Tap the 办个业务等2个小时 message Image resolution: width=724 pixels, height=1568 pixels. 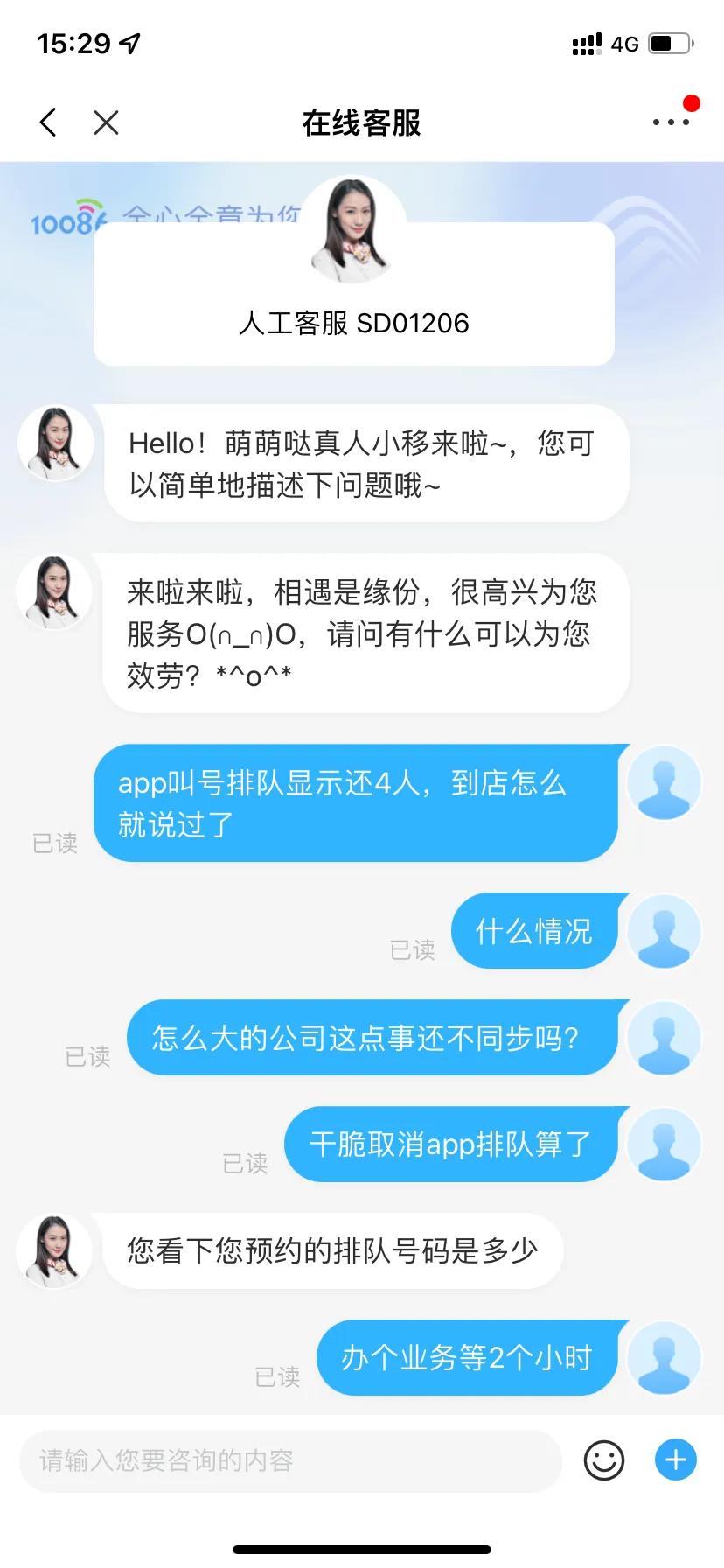tap(466, 1357)
